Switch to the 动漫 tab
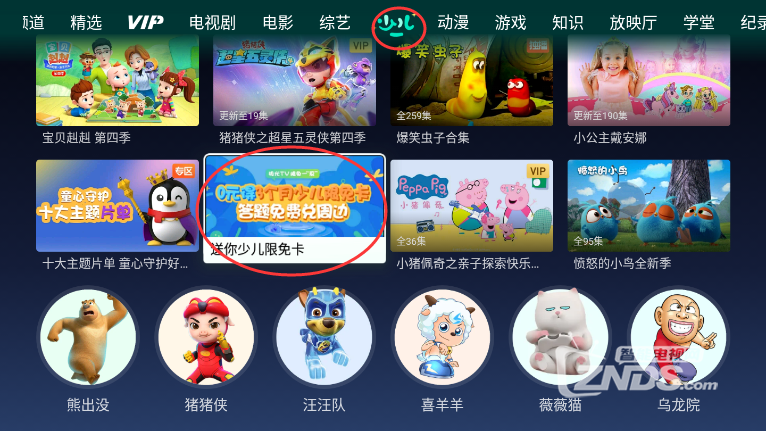This screenshot has height=431, width=766. tap(453, 22)
